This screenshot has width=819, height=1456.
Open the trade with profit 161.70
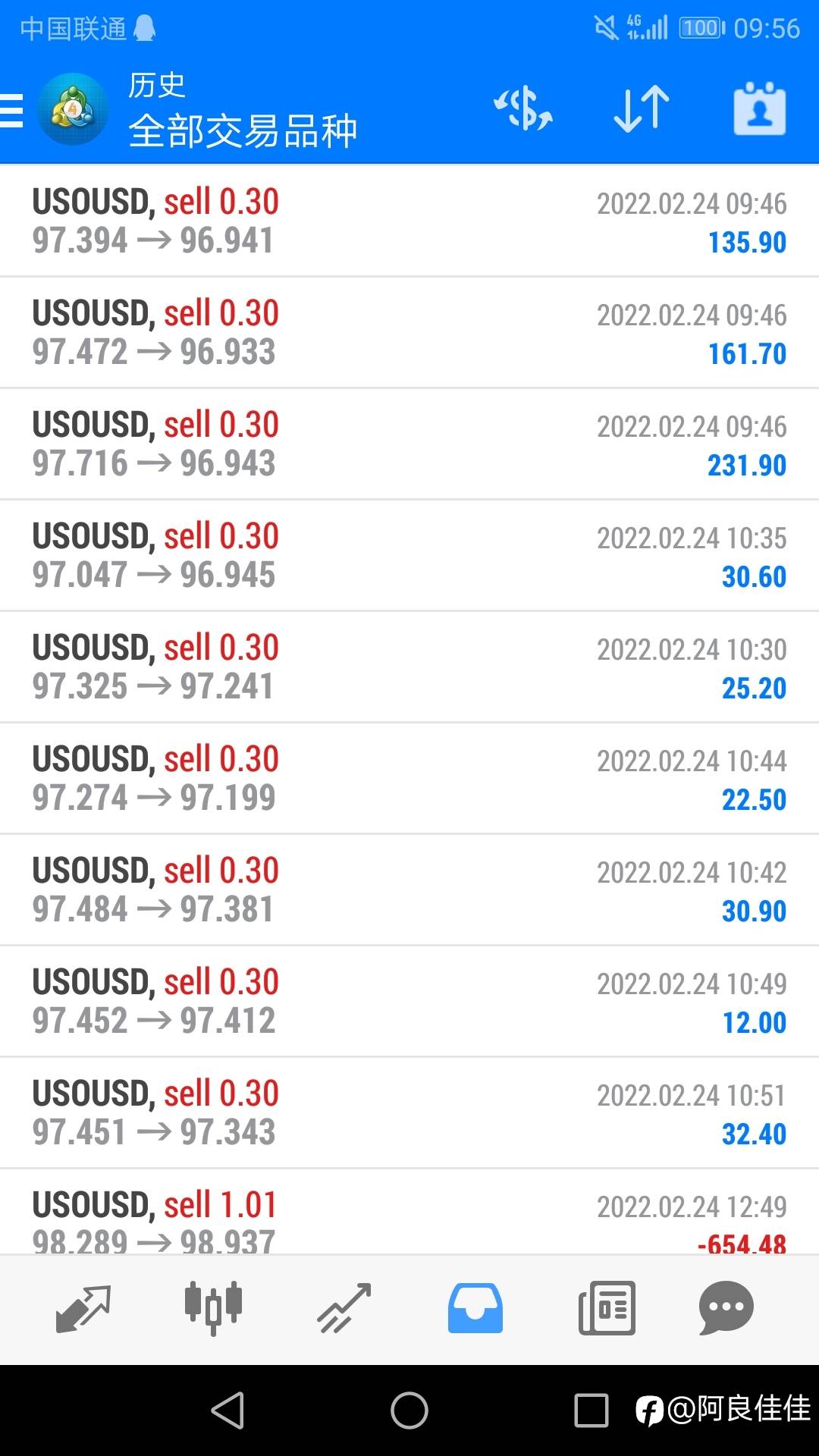tap(409, 332)
